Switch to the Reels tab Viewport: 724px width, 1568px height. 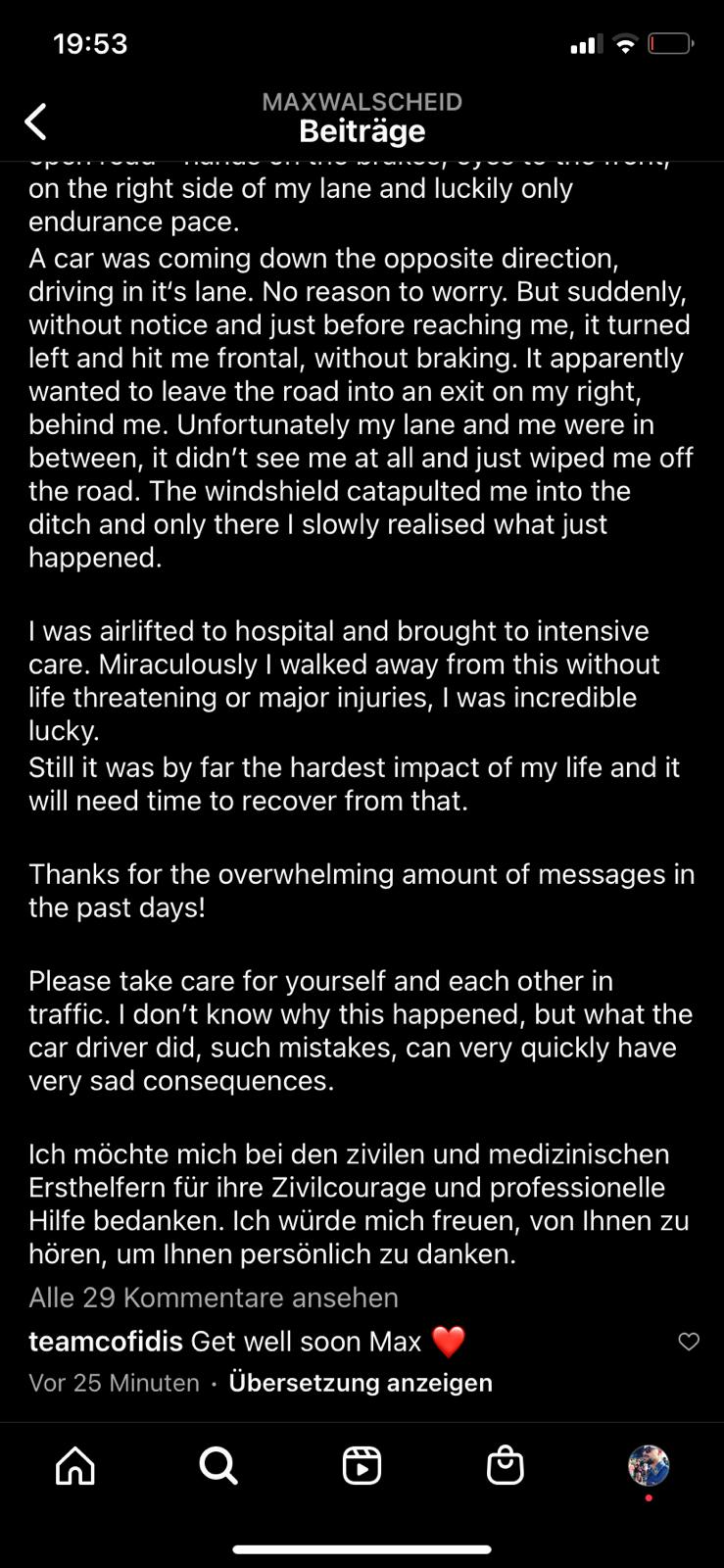tap(362, 1466)
